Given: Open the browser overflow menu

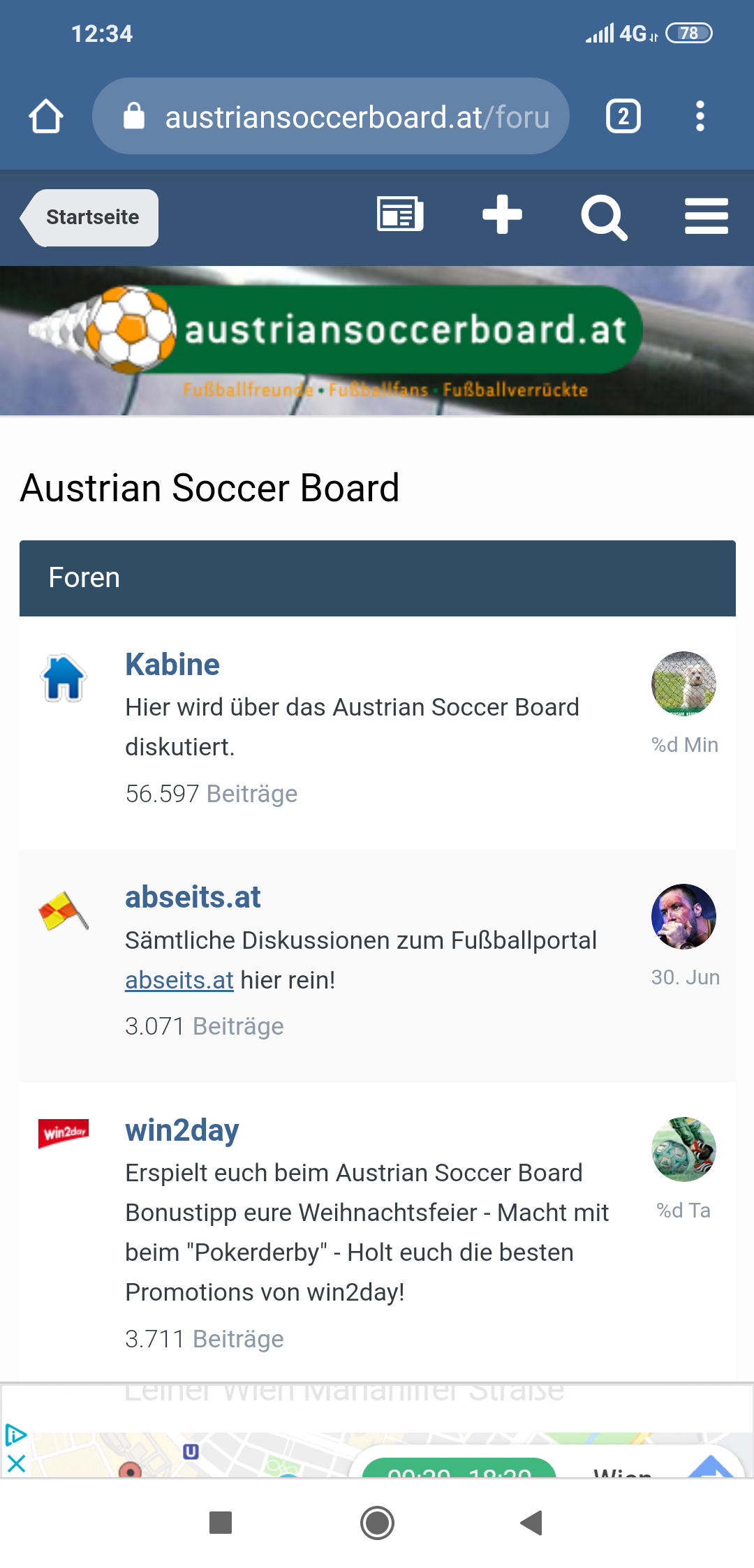Looking at the screenshot, I should coord(700,116).
